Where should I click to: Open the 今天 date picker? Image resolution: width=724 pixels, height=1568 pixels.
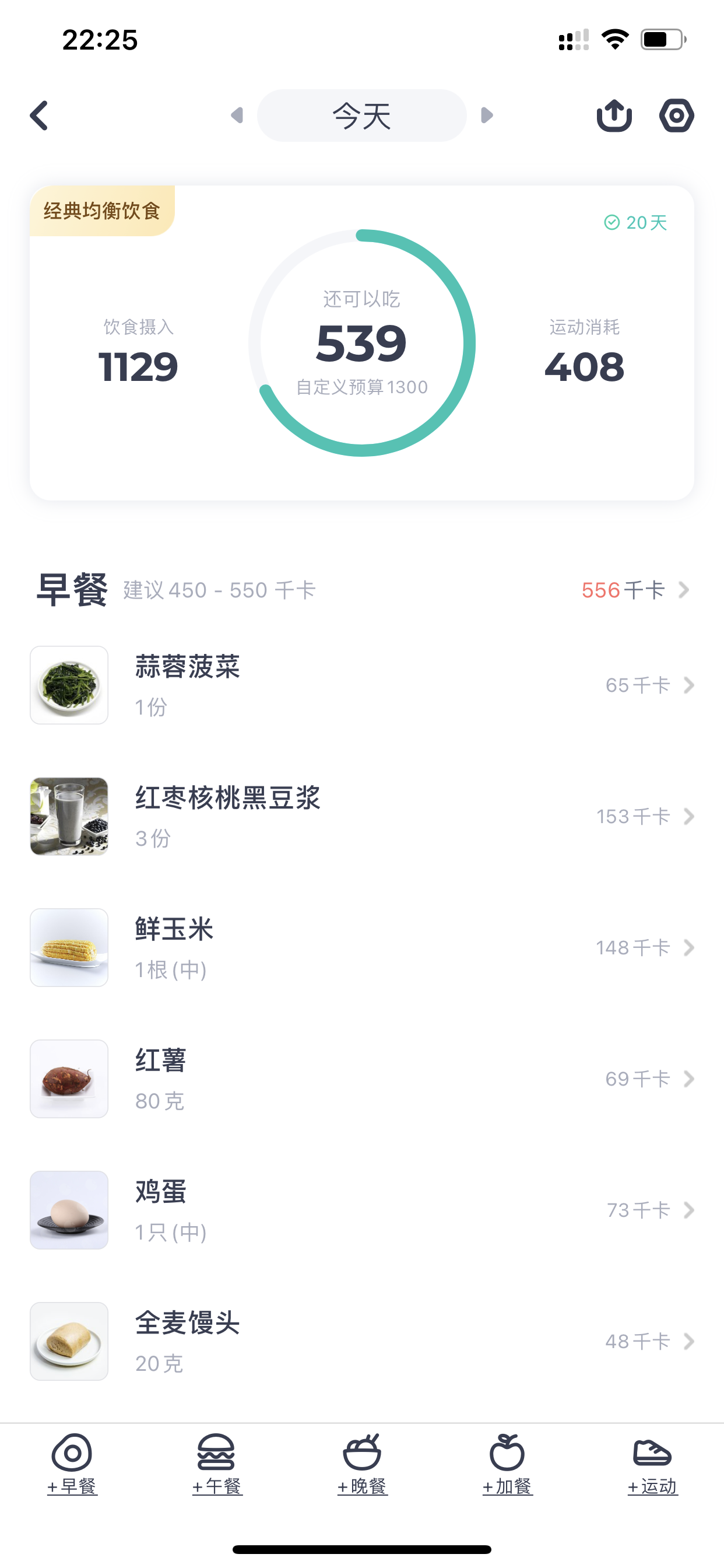(x=361, y=116)
